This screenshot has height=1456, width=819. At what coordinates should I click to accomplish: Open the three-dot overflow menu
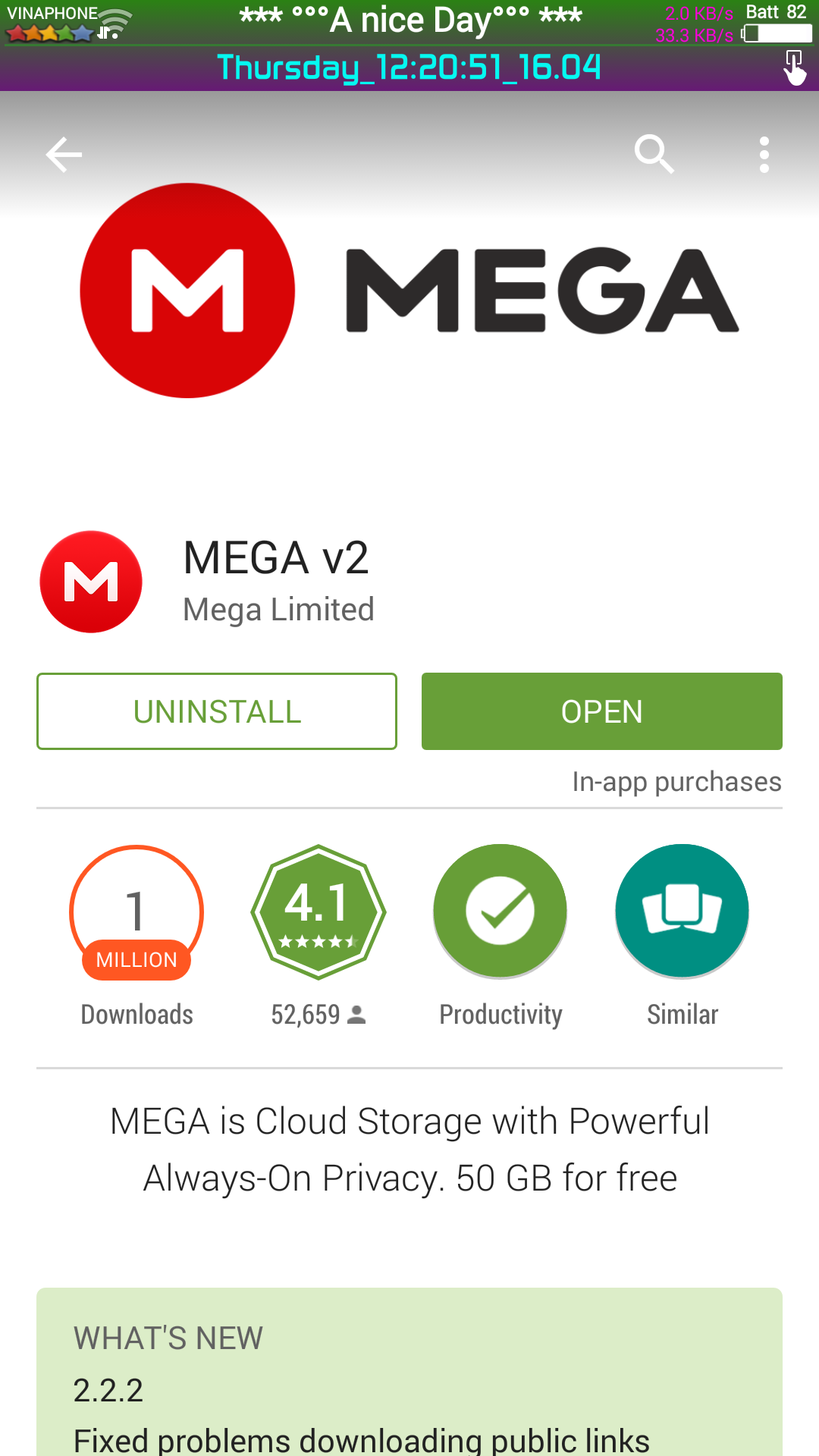pos(764,155)
